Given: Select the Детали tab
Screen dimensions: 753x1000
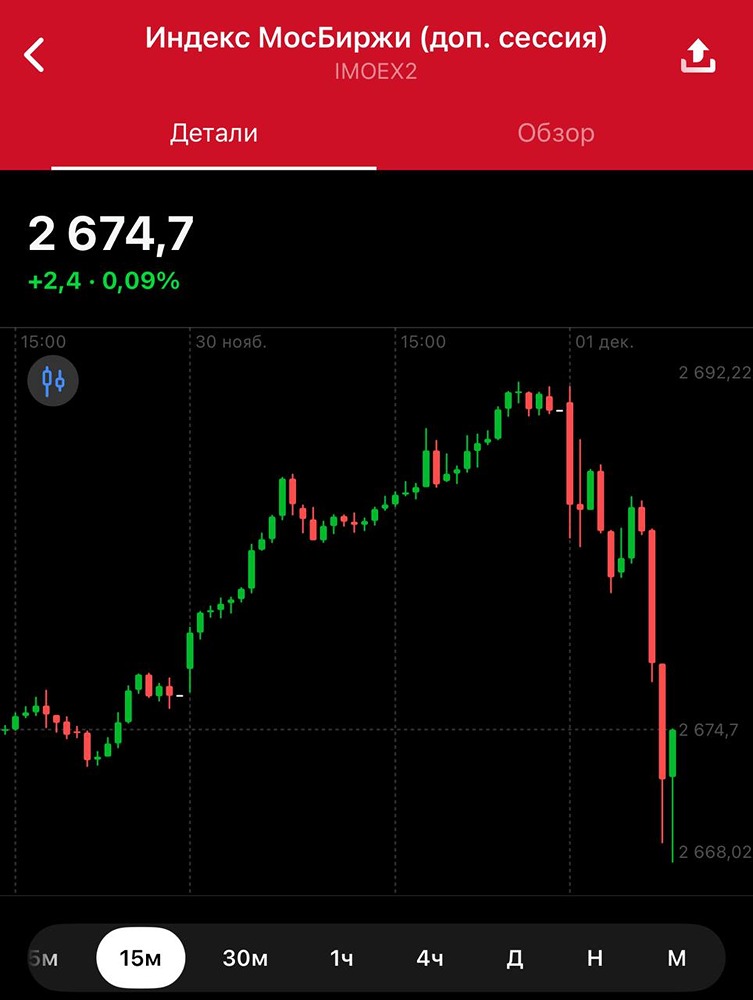Looking at the screenshot, I should tap(214, 133).
